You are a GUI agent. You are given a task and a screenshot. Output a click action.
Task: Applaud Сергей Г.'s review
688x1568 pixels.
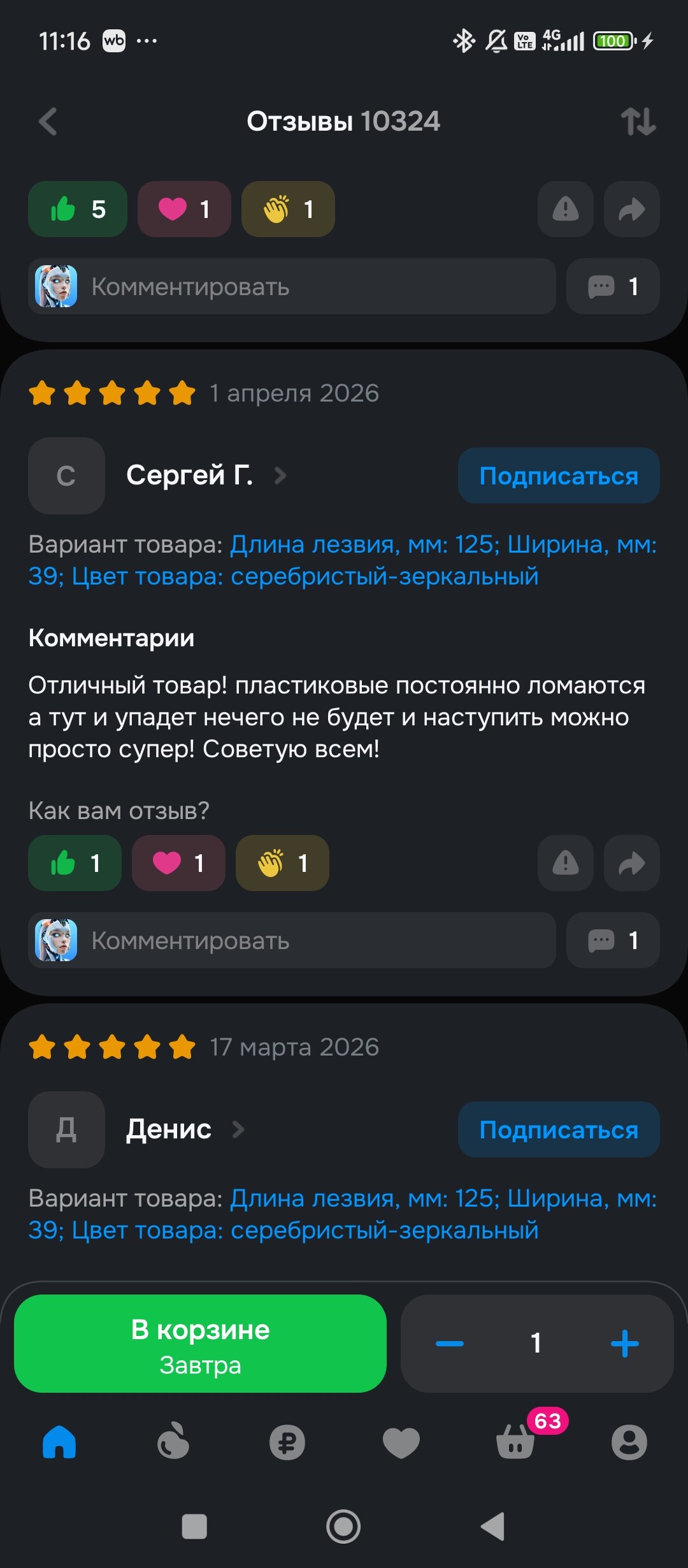coord(282,863)
